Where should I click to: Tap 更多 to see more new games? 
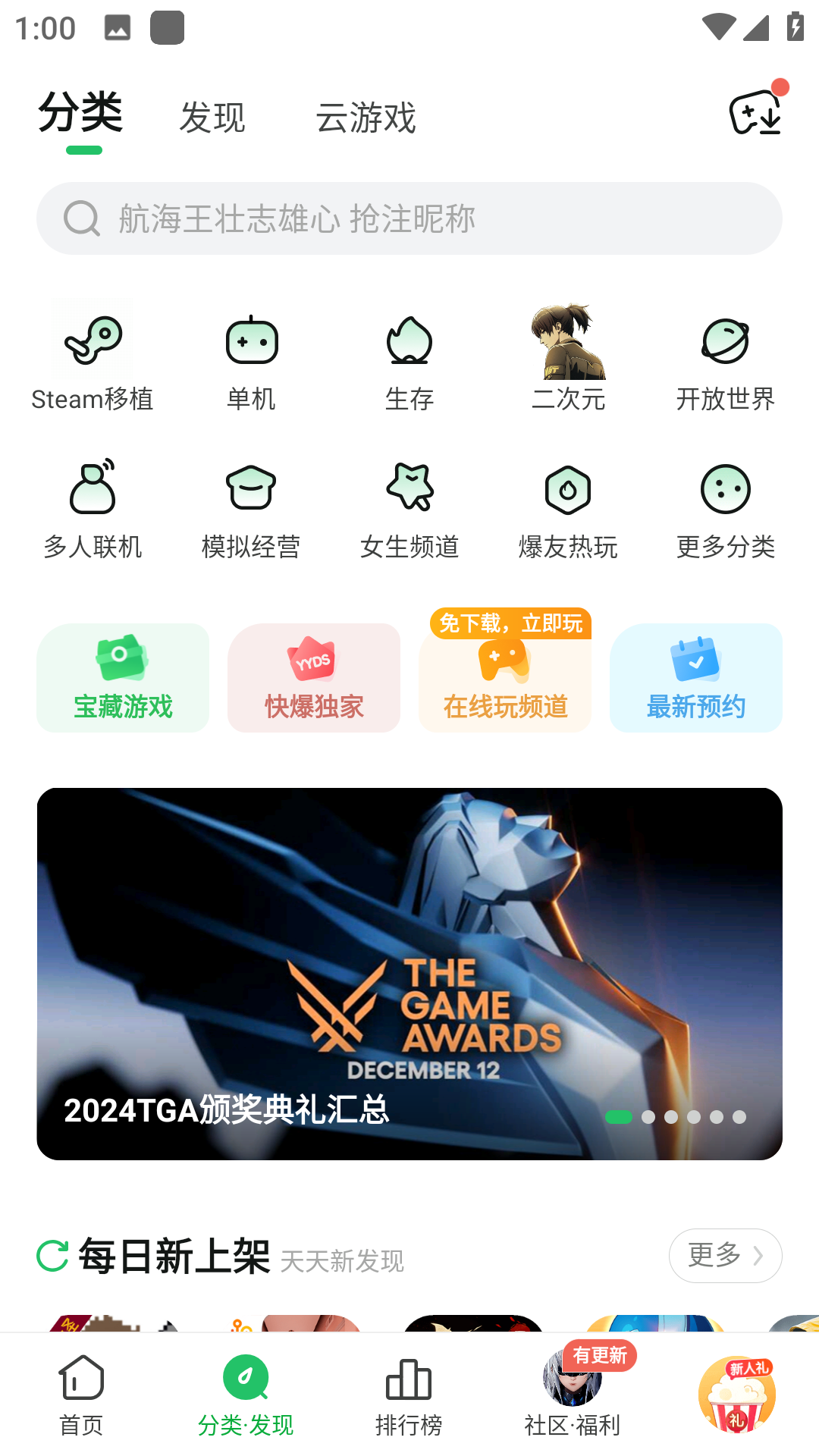point(724,1255)
